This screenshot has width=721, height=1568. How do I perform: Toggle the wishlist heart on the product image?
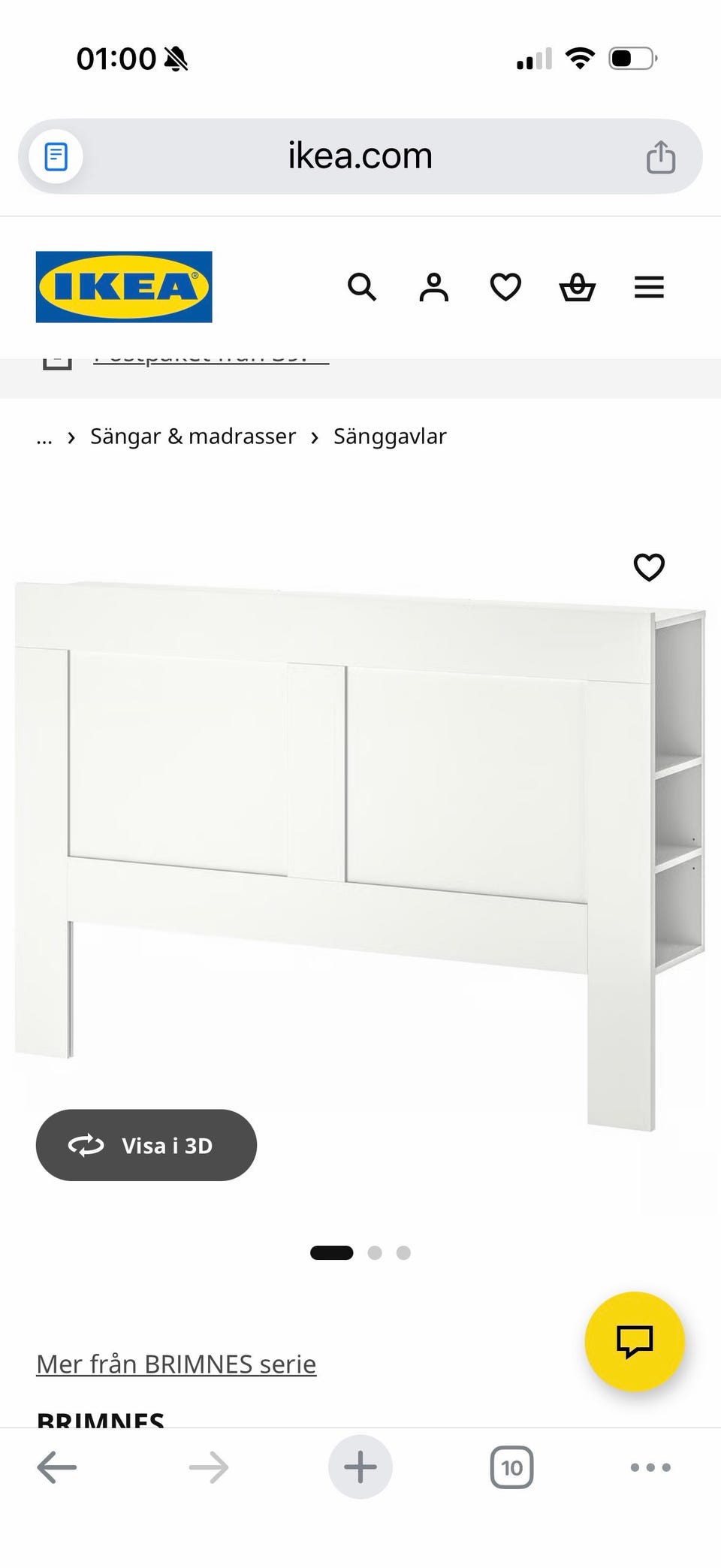coord(647,567)
